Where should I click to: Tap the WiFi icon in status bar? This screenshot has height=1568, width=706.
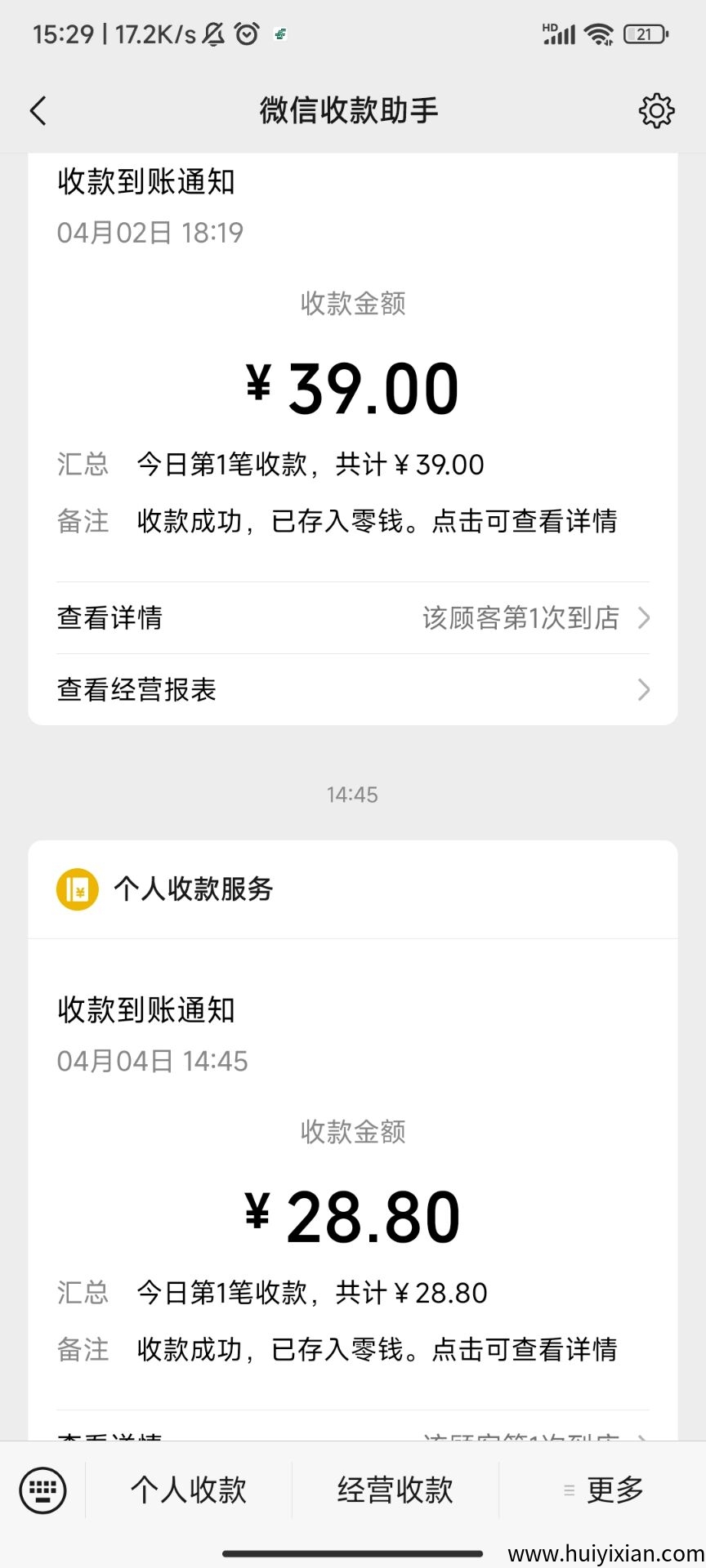(x=599, y=33)
